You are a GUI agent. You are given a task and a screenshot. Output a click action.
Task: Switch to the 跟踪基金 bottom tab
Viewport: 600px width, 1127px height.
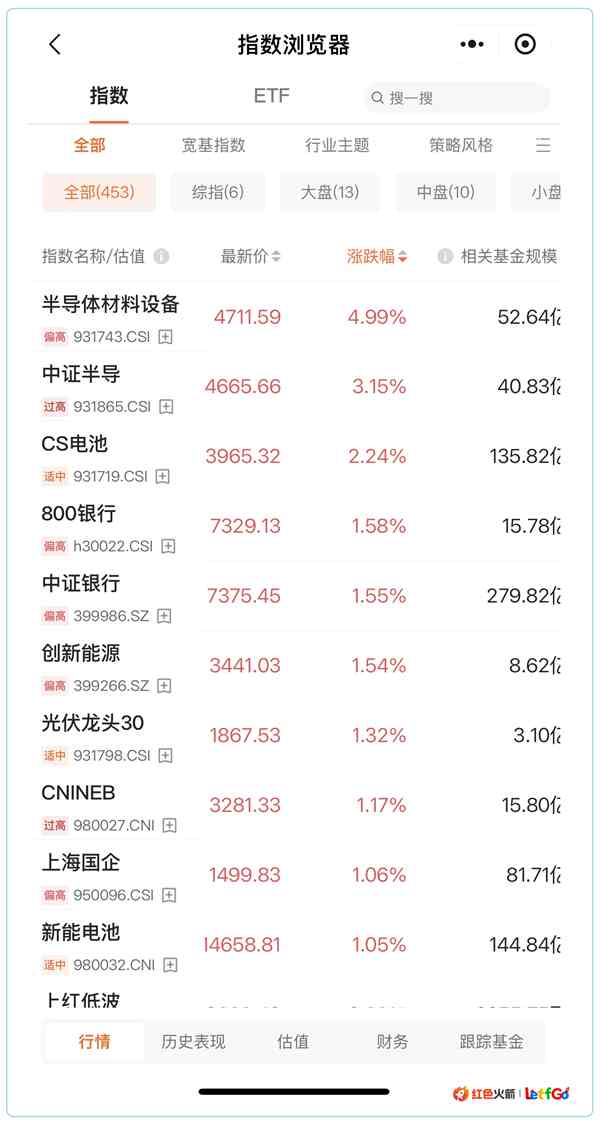point(491,1041)
